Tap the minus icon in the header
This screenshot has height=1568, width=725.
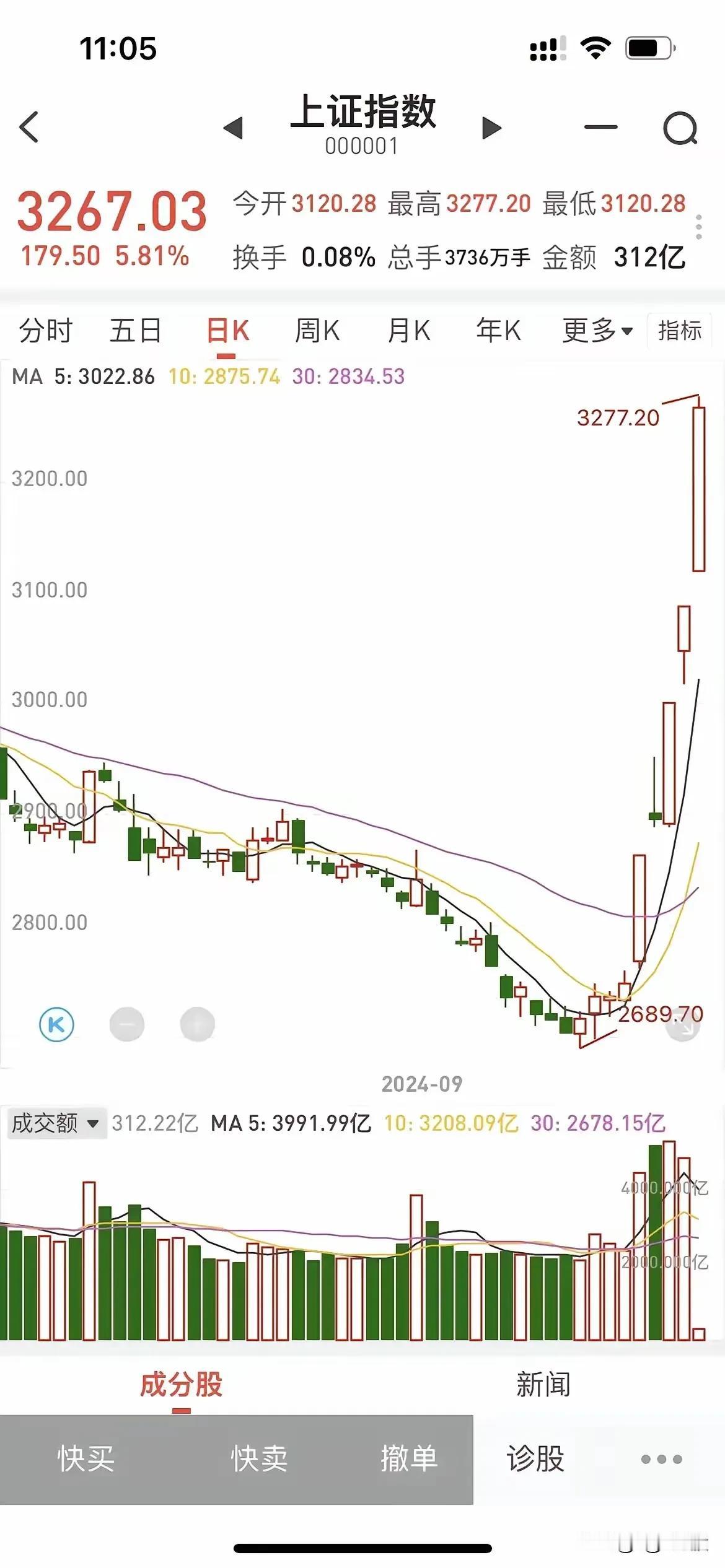point(601,127)
